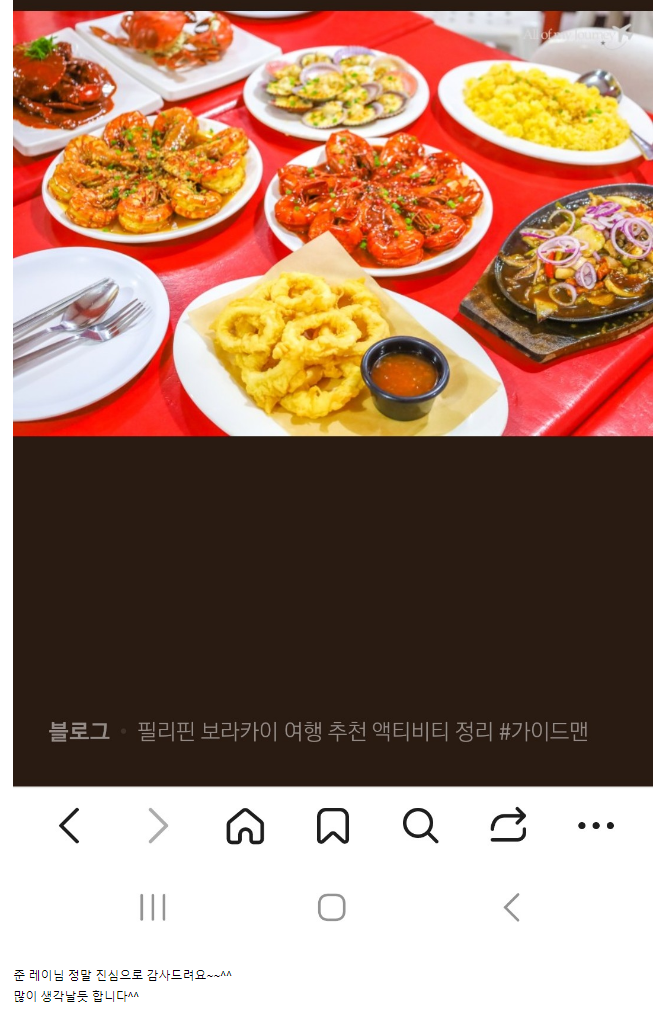Open the three-dot more menu
Image resolution: width=662 pixels, height=1012 pixels.
click(x=596, y=826)
